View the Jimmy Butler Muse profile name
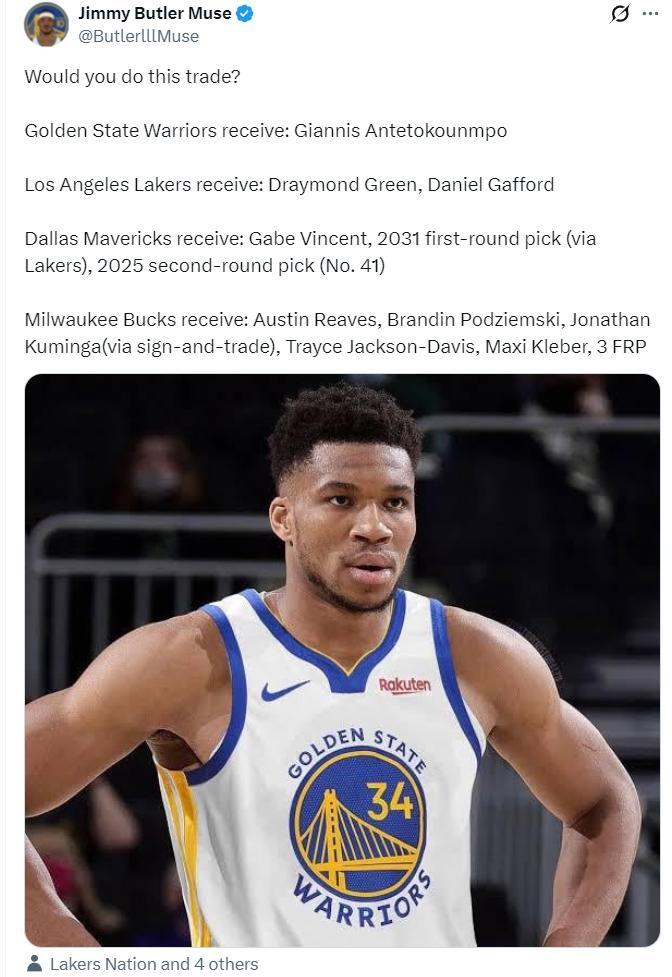The height and width of the screenshot is (977, 672). pos(154,14)
